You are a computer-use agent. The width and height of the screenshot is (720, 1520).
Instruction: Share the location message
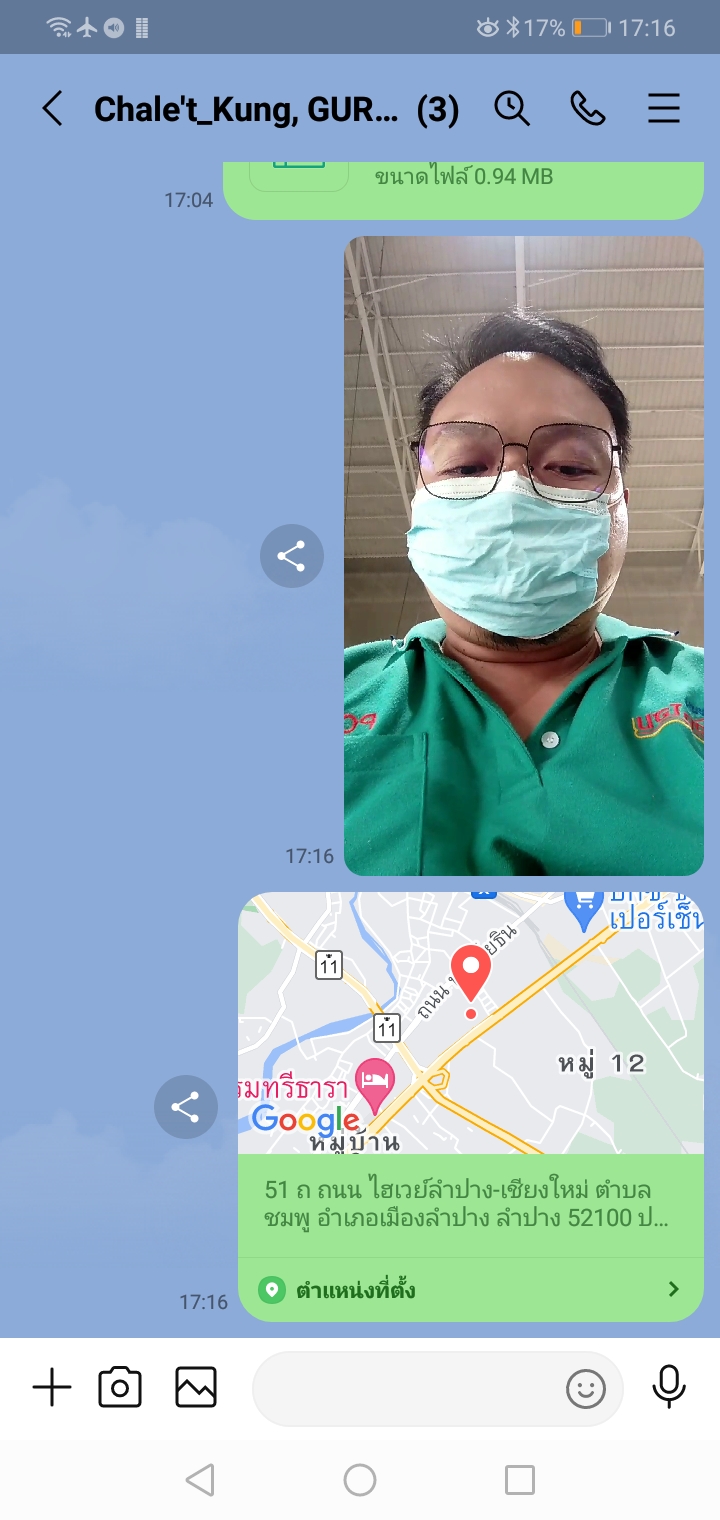(185, 1107)
